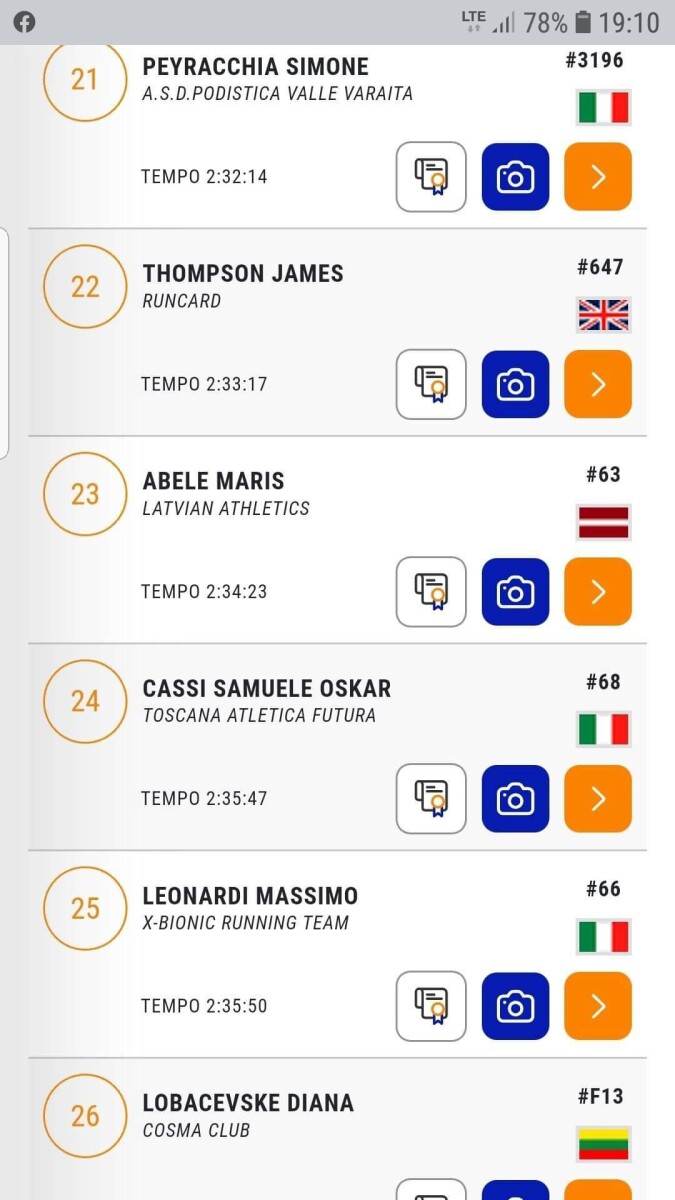Open certificate for Leonardi Massimo

pyautogui.click(x=431, y=1006)
